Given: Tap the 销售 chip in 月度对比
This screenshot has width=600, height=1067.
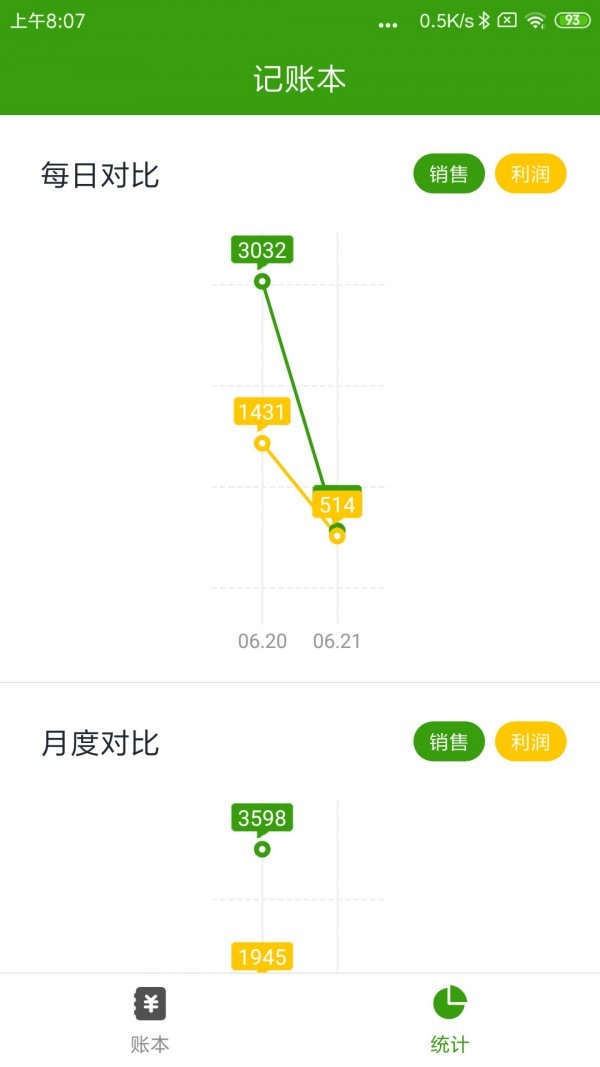Looking at the screenshot, I should (449, 742).
